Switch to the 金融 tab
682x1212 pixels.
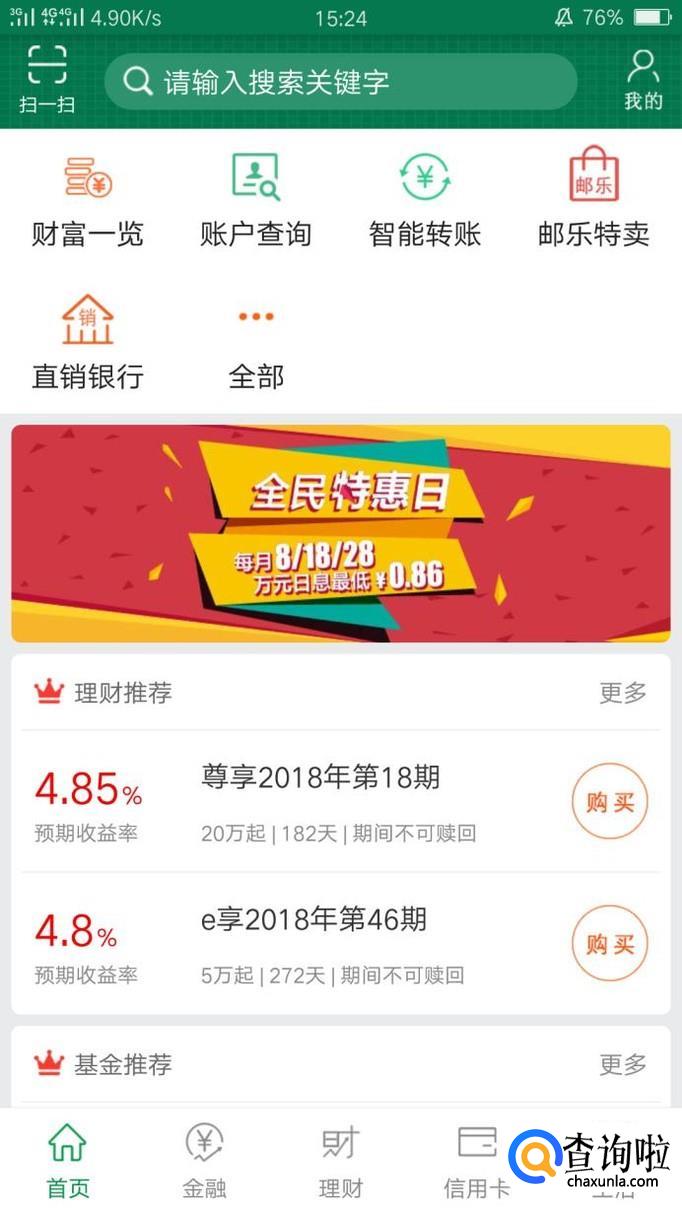point(204,1162)
